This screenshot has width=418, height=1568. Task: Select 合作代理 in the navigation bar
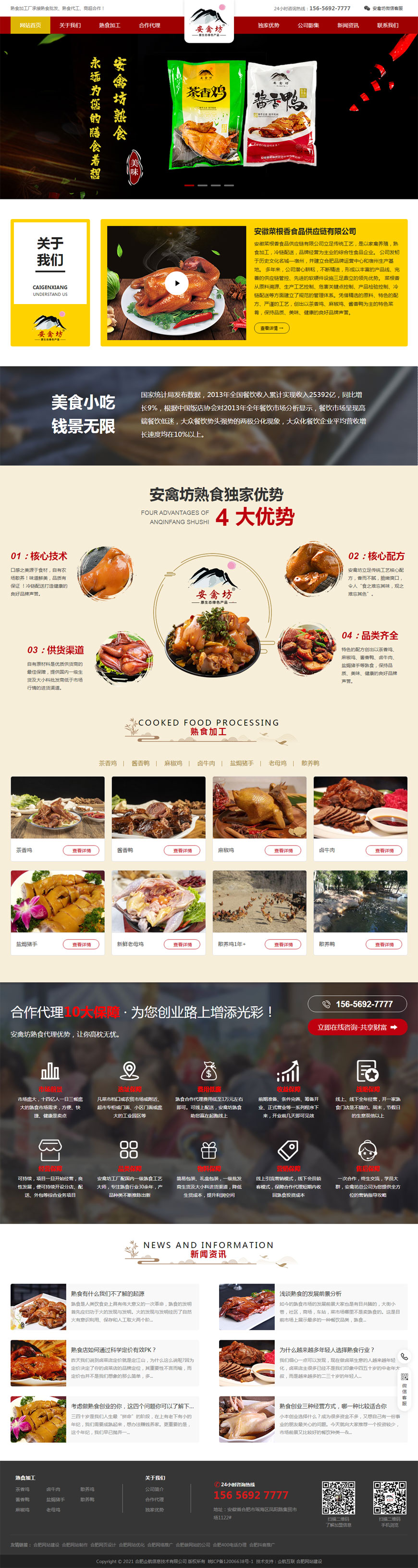[x=149, y=25]
